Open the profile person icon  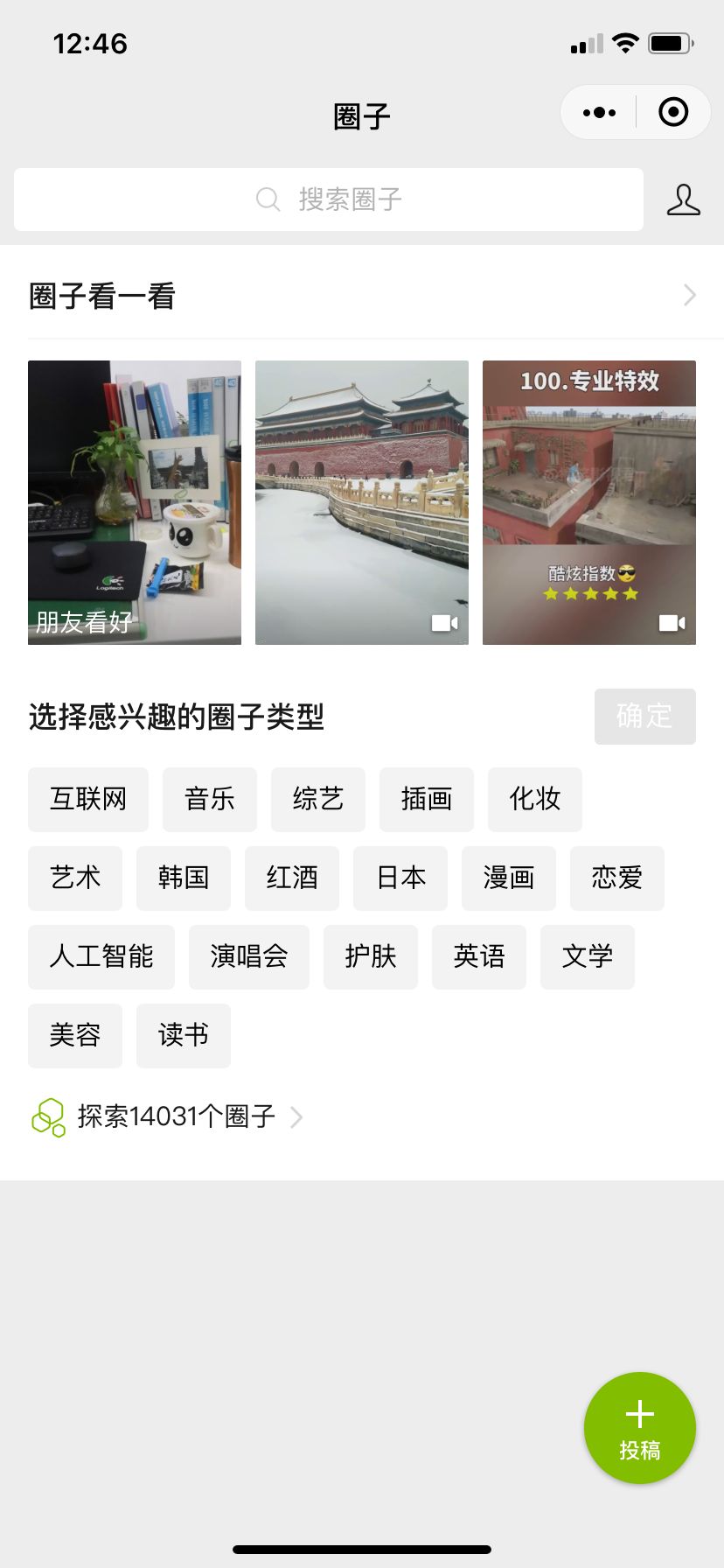[683, 199]
